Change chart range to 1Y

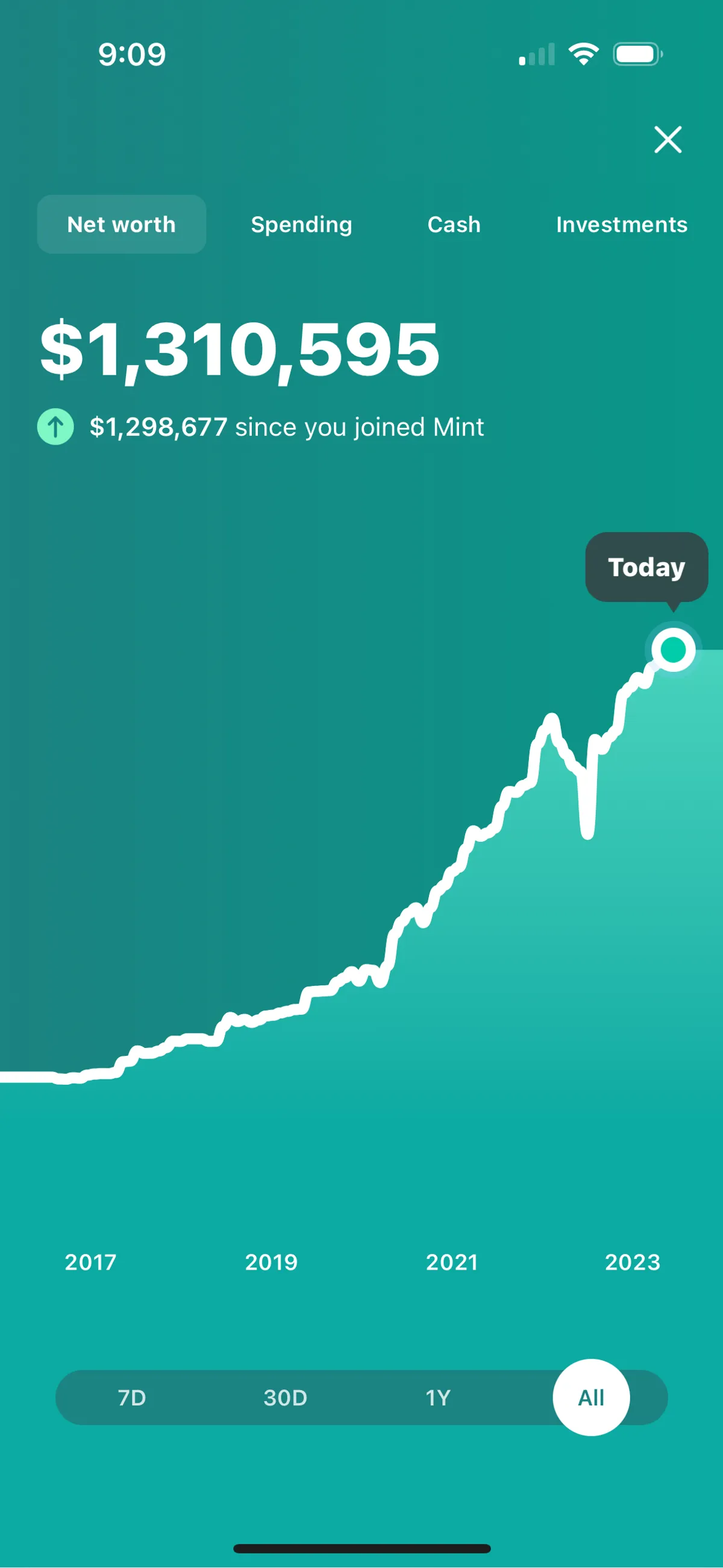click(x=437, y=1397)
